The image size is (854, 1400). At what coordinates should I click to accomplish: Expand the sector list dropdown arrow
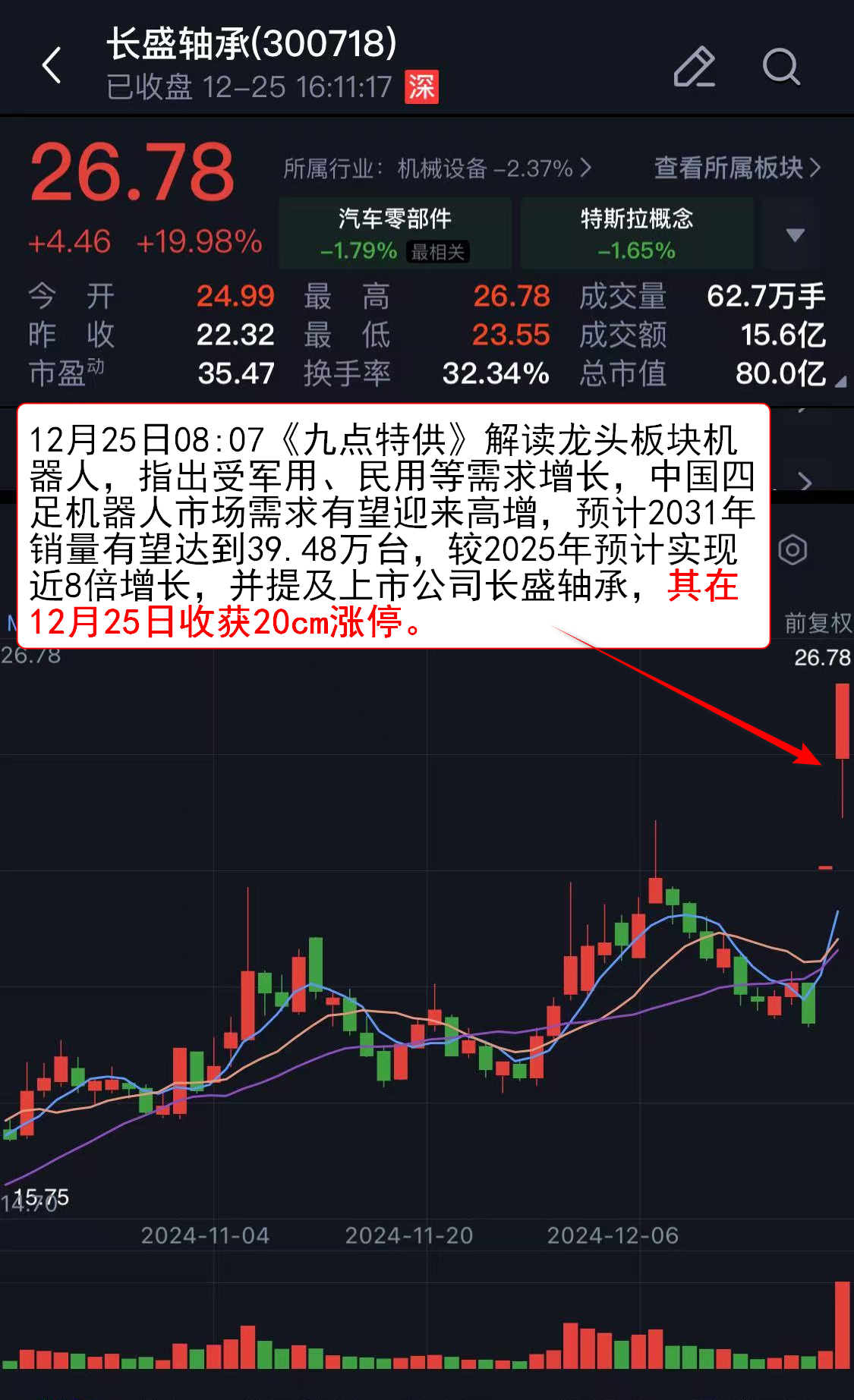tap(795, 234)
